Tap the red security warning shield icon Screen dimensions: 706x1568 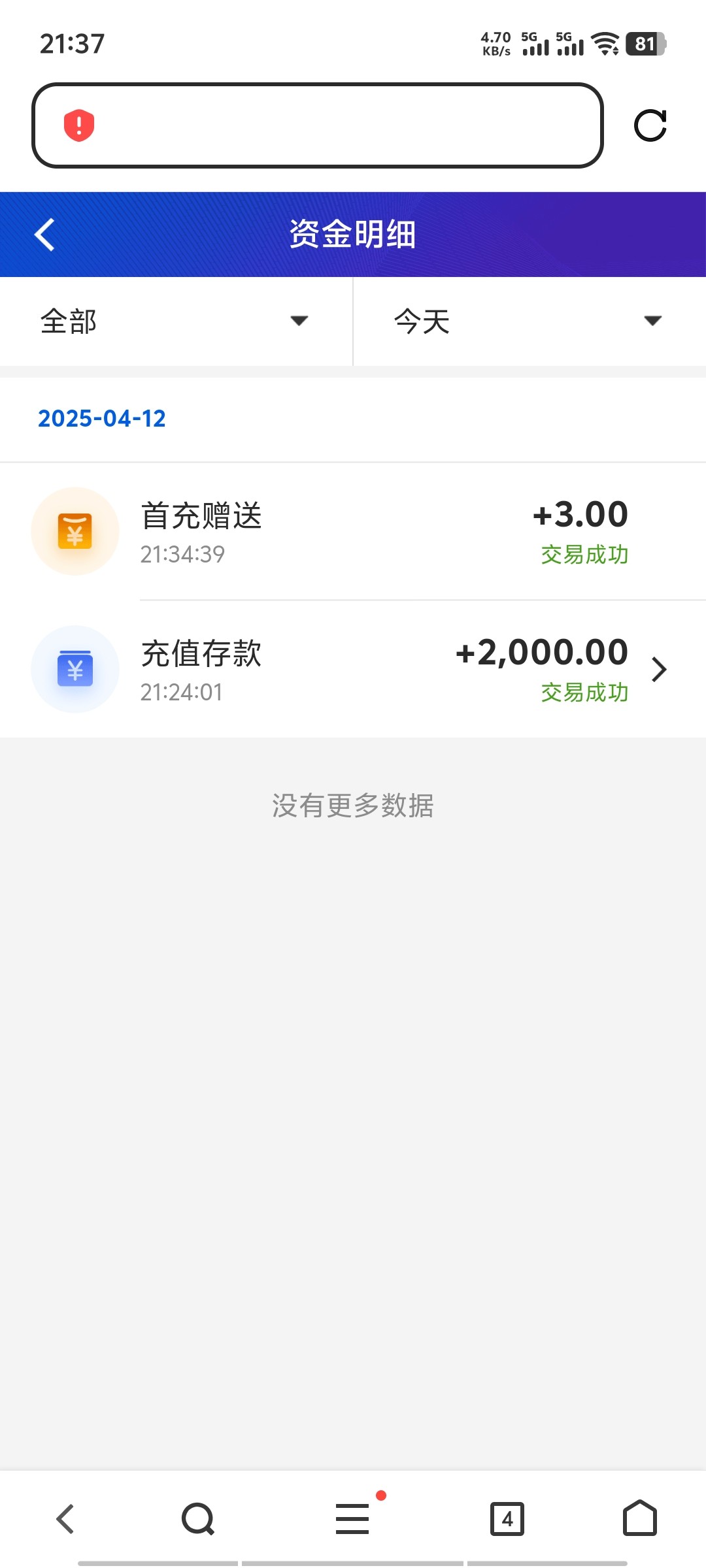[79, 125]
